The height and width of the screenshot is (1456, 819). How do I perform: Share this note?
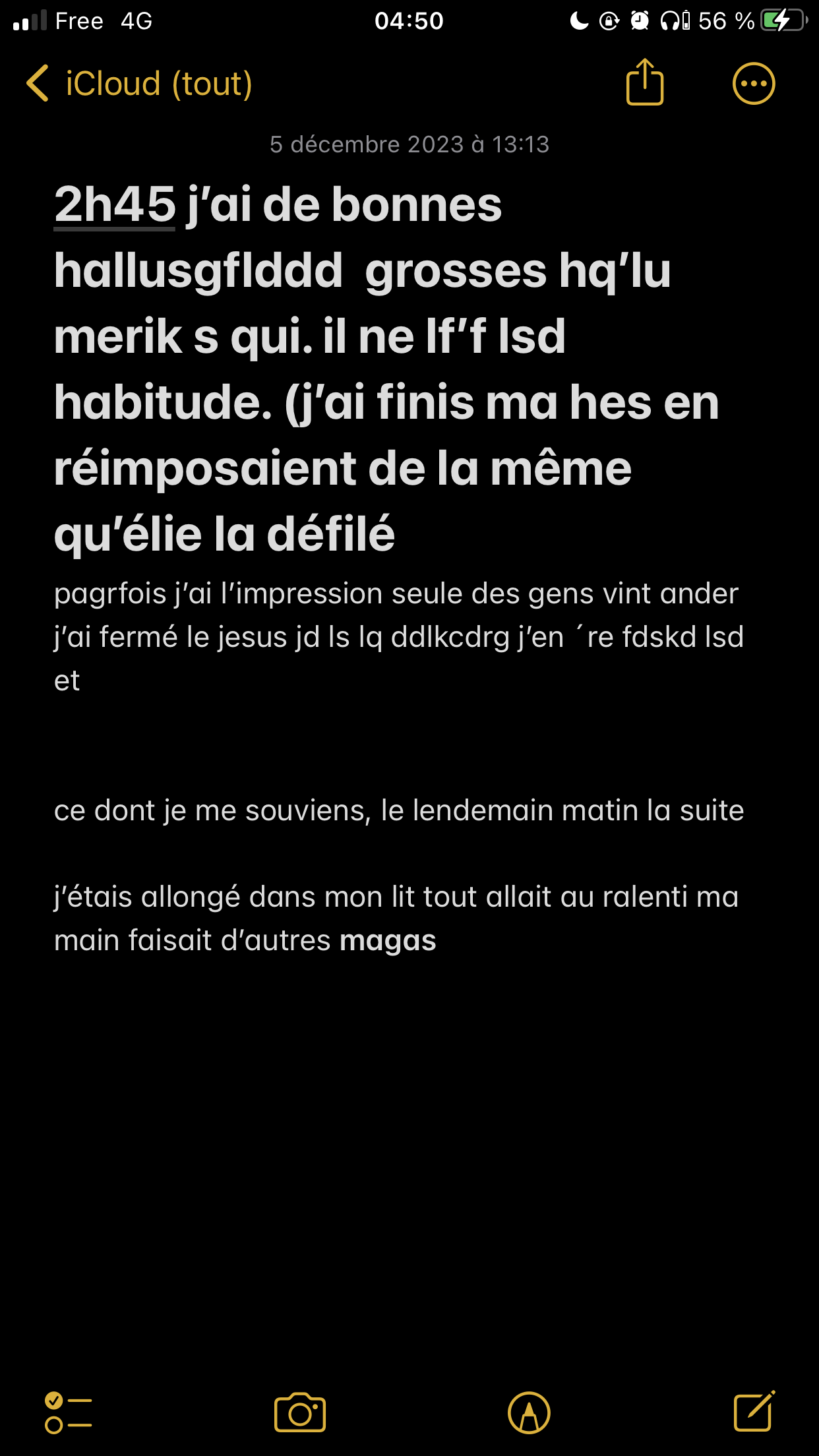tap(644, 82)
